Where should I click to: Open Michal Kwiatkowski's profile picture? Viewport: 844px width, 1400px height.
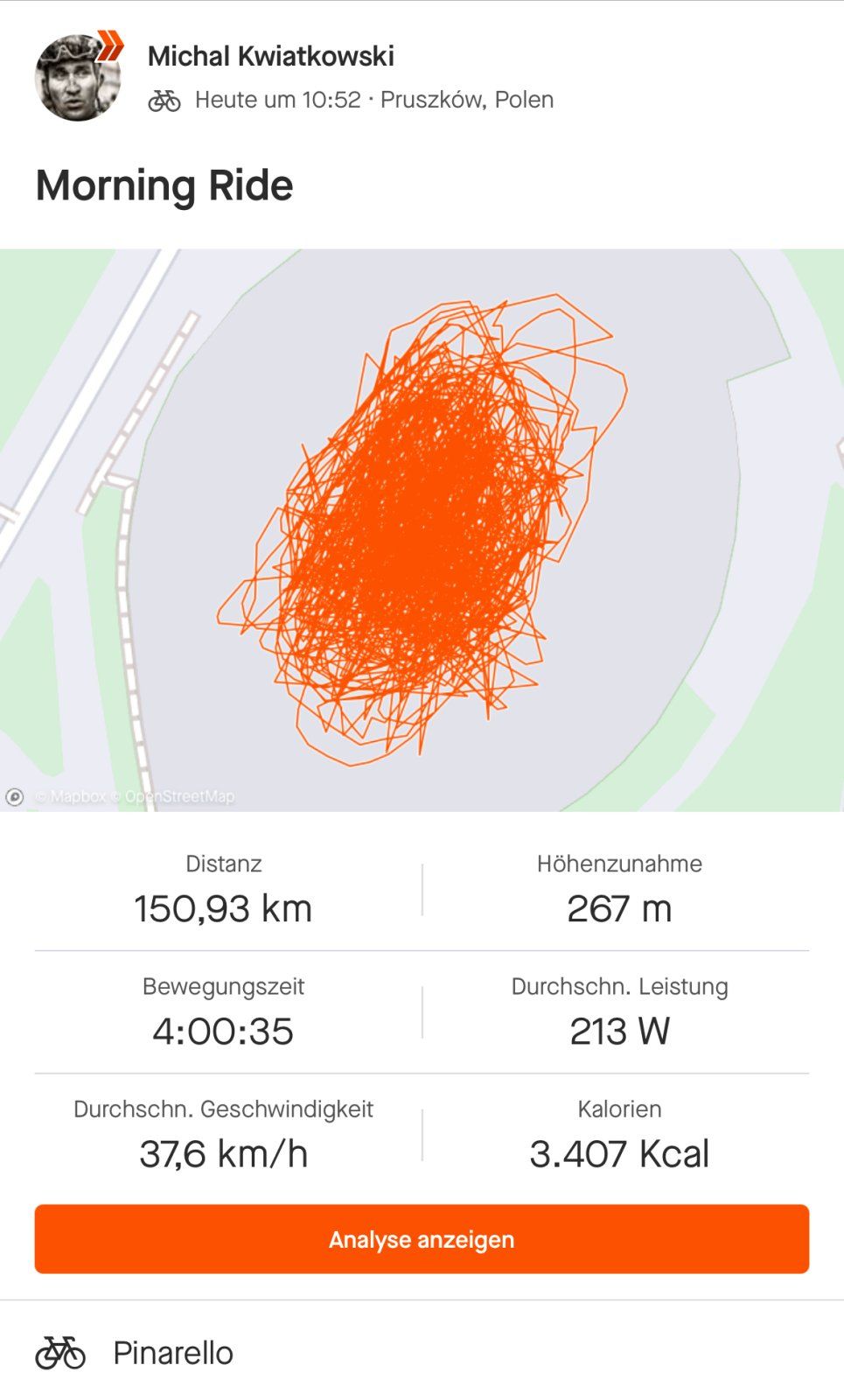coord(78,77)
